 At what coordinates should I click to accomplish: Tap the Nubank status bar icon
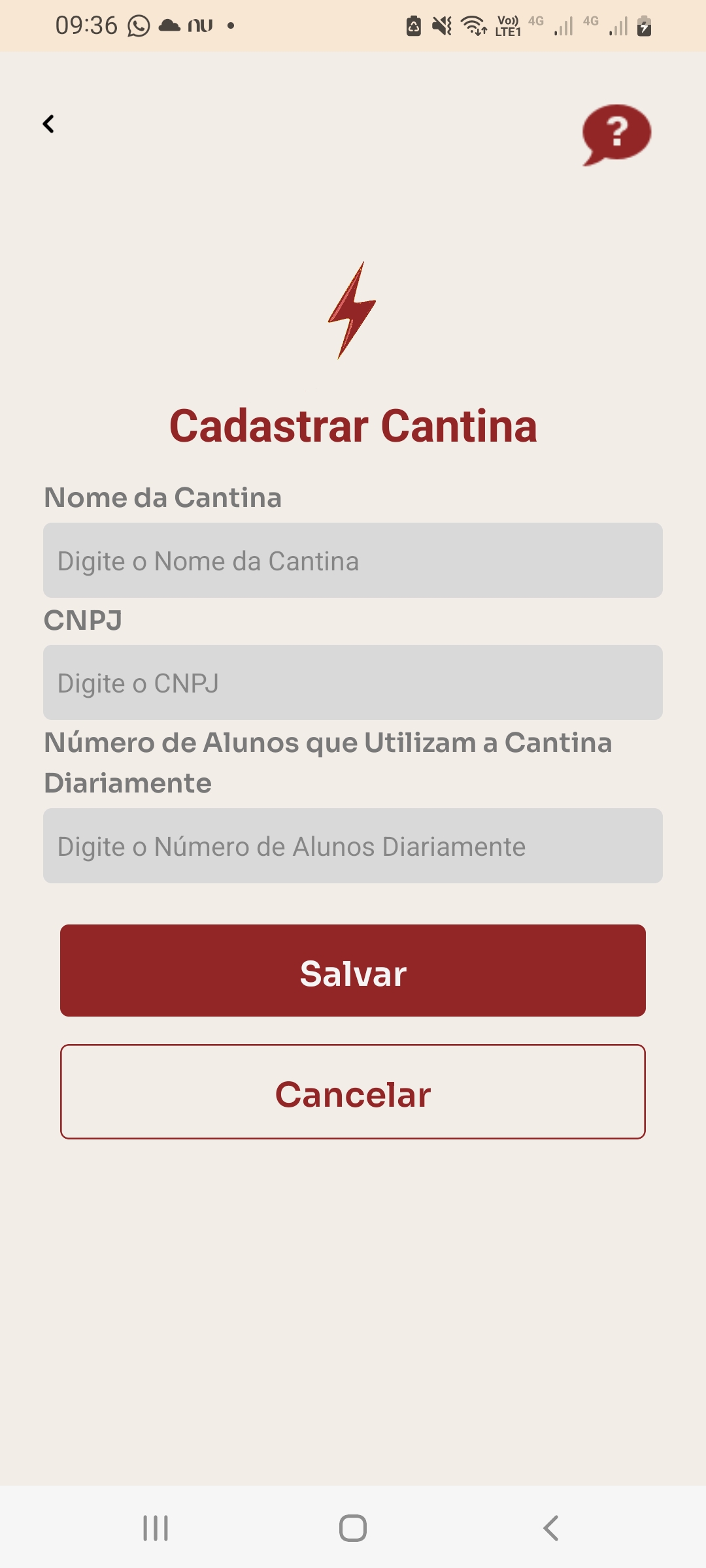(x=201, y=25)
